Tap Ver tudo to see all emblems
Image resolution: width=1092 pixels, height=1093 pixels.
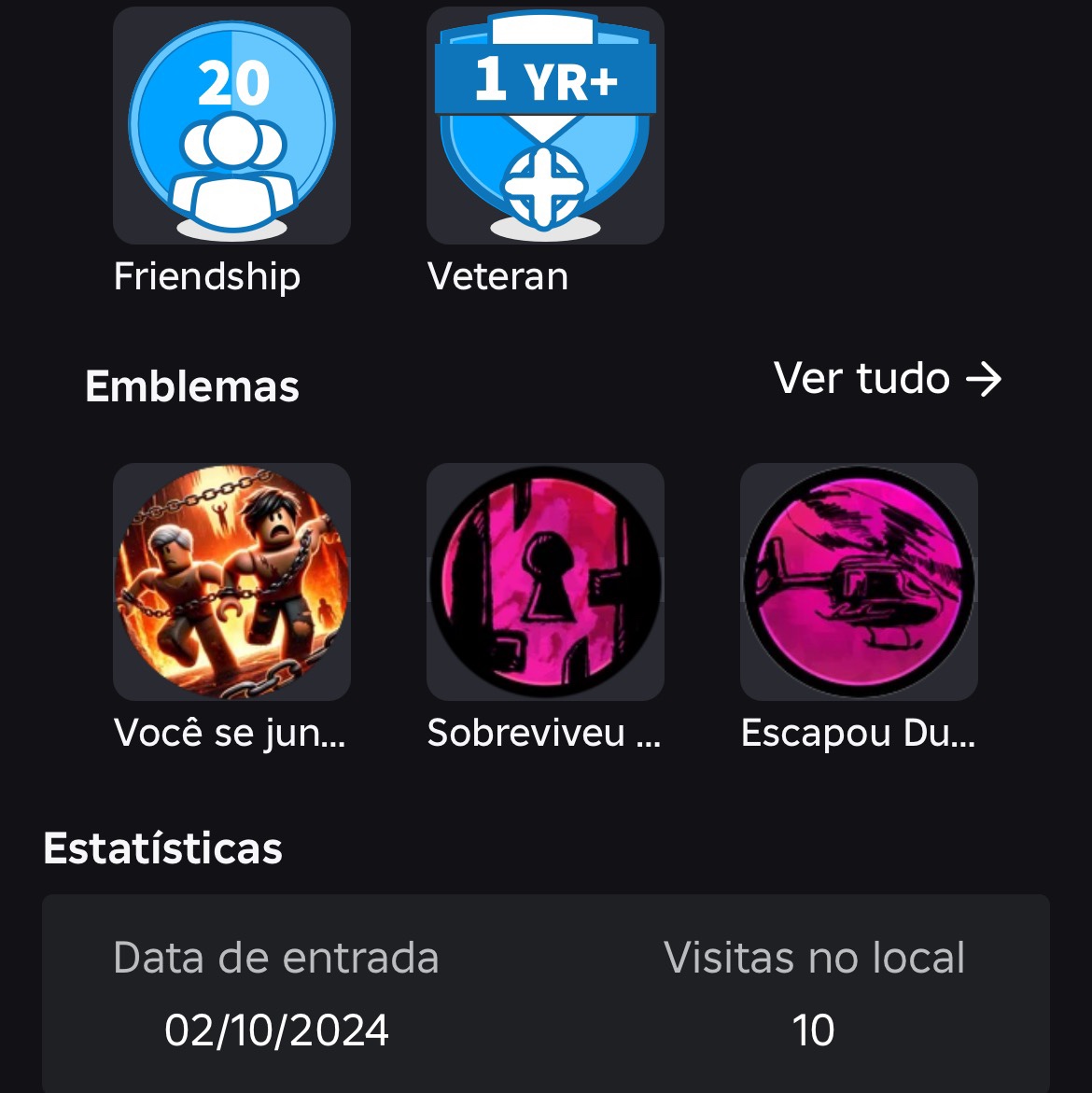point(887,379)
